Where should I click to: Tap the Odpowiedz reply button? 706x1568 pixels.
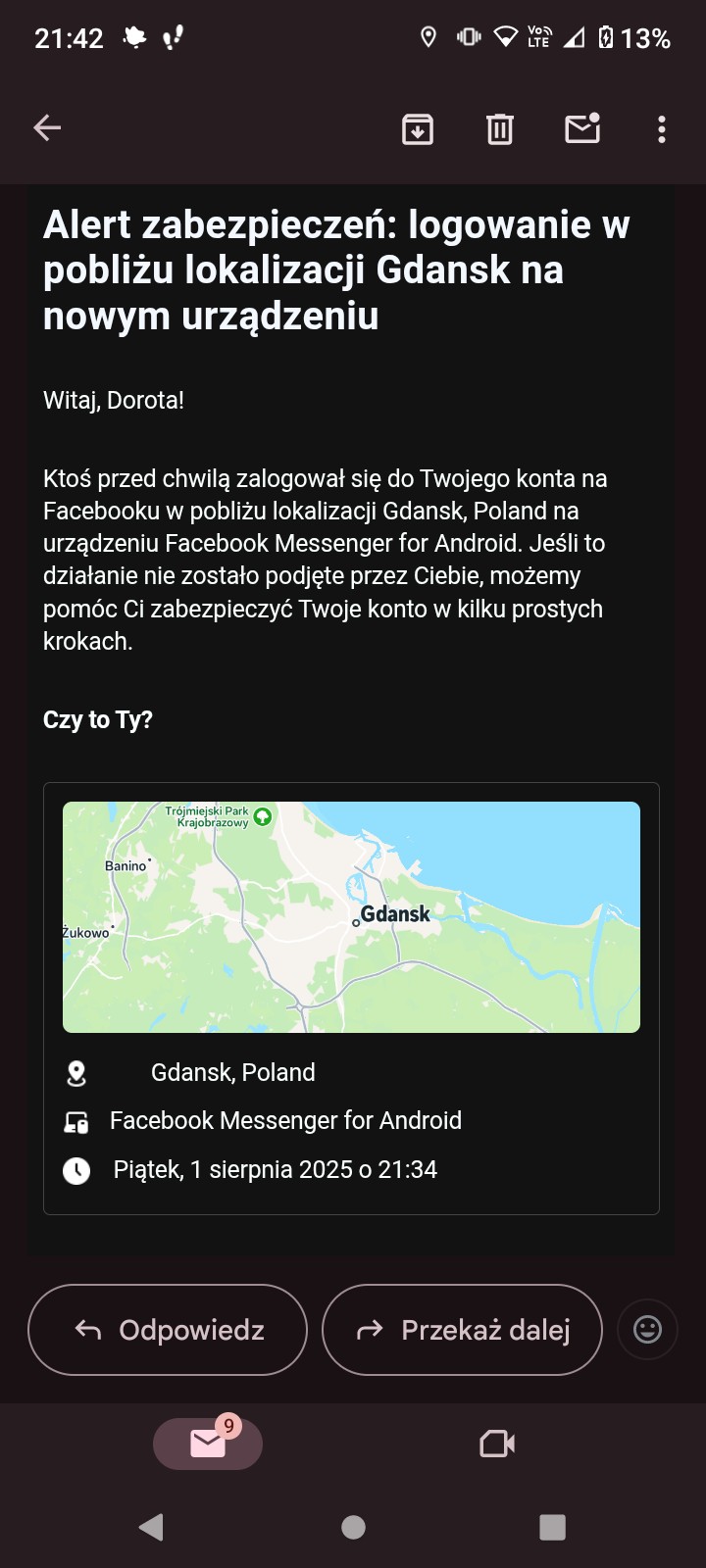(168, 1330)
